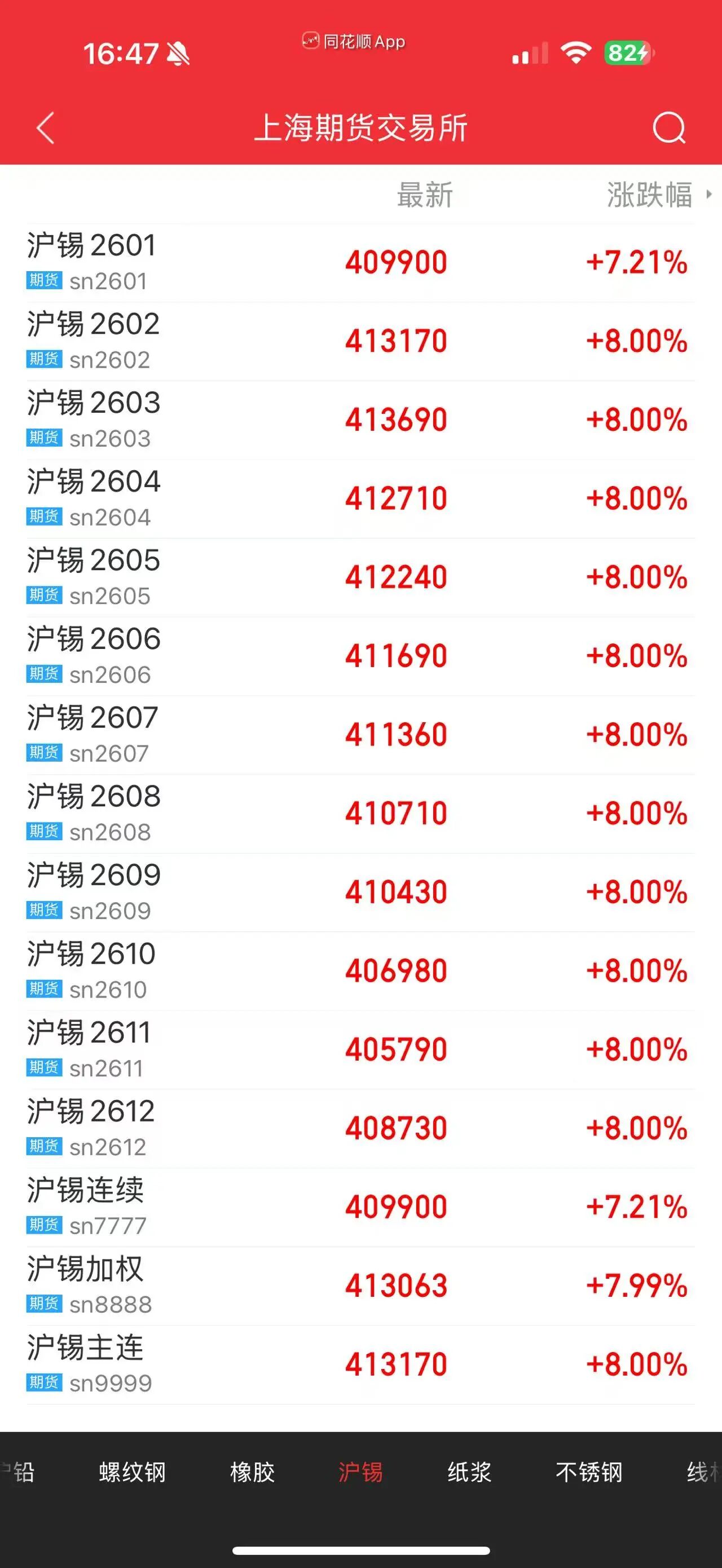Toggle sort order on 涨跌幅 column
Screen dimensions: 722x1568
(649, 195)
